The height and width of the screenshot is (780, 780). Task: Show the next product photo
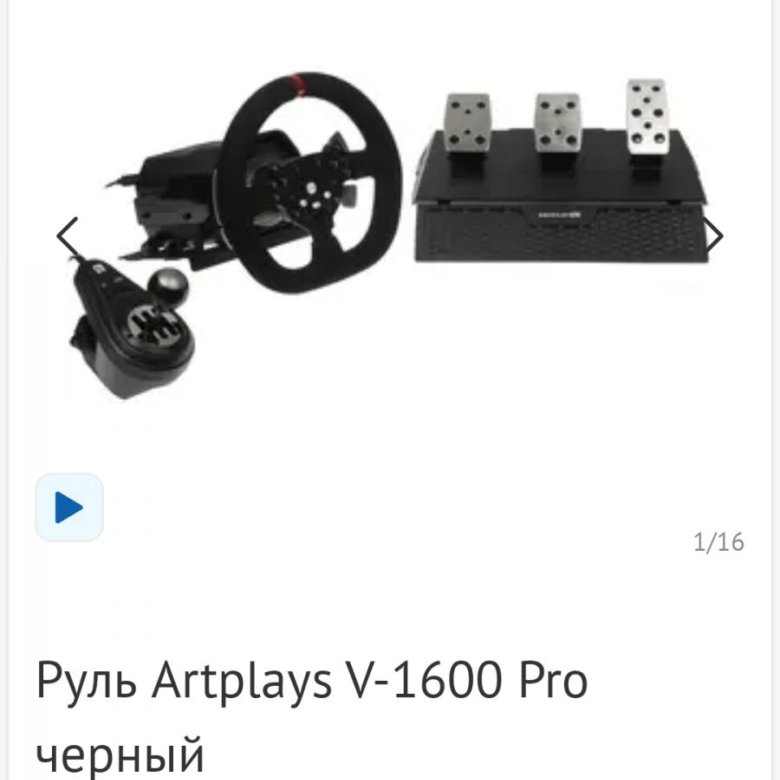(713, 236)
